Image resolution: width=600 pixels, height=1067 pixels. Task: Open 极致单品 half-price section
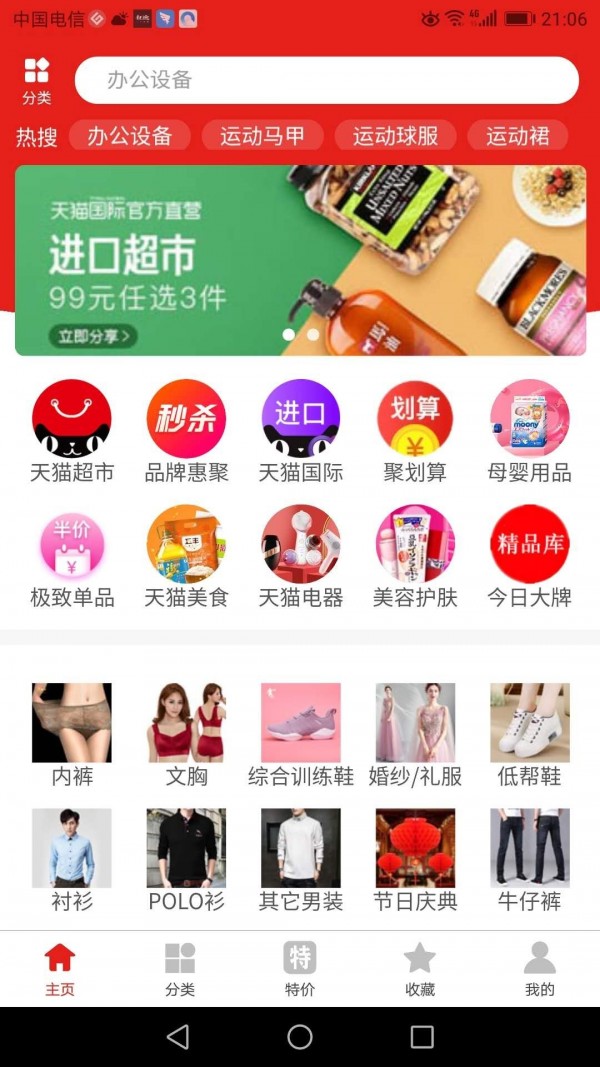point(72,556)
